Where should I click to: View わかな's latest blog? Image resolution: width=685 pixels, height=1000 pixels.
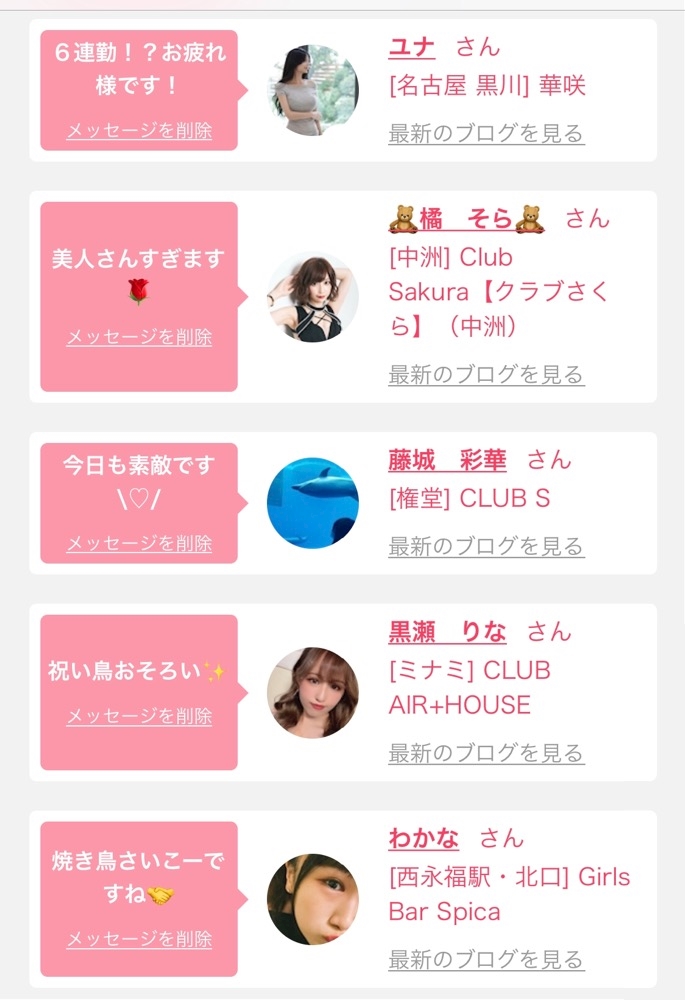coord(486,960)
